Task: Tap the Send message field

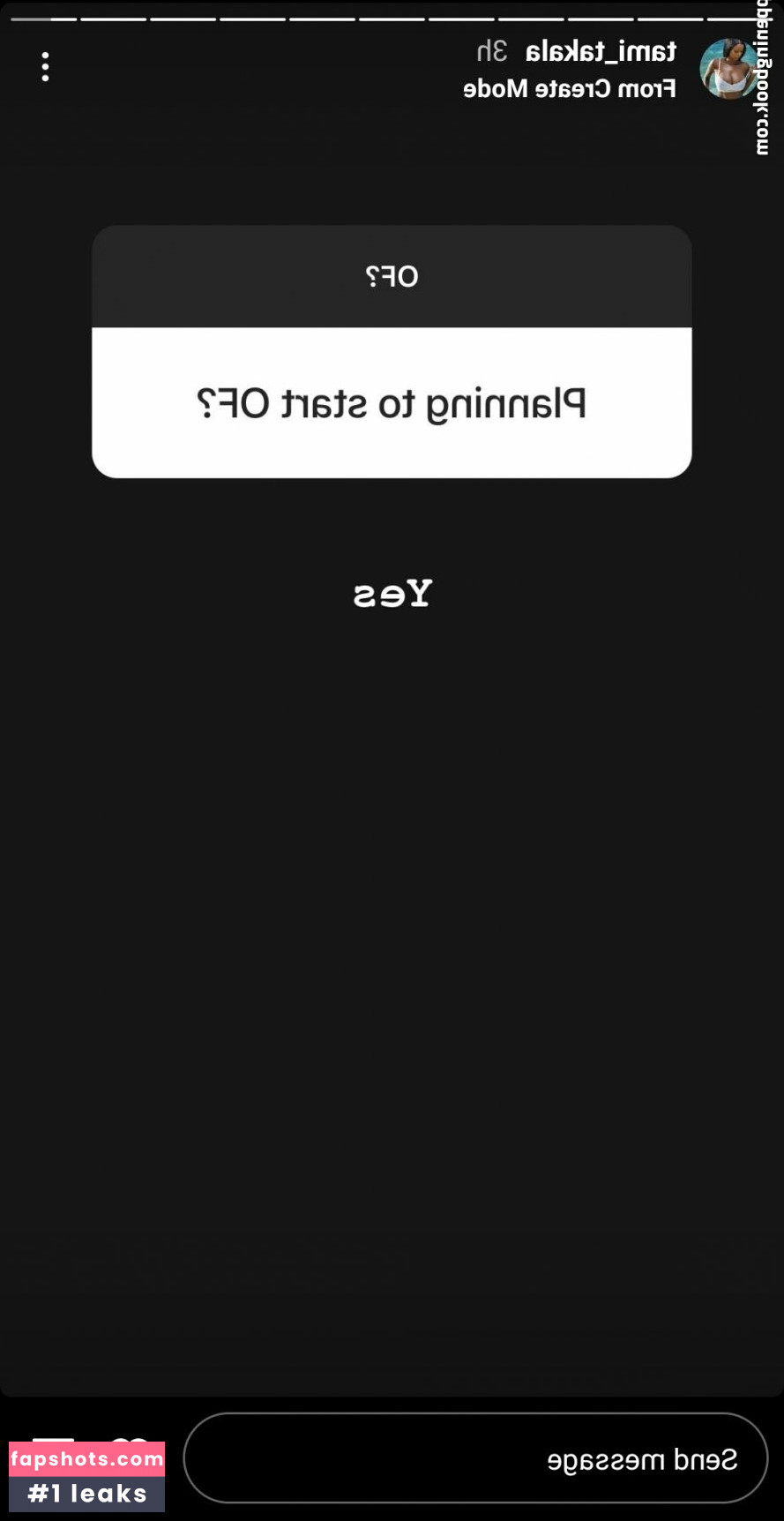Action: click(x=475, y=1459)
